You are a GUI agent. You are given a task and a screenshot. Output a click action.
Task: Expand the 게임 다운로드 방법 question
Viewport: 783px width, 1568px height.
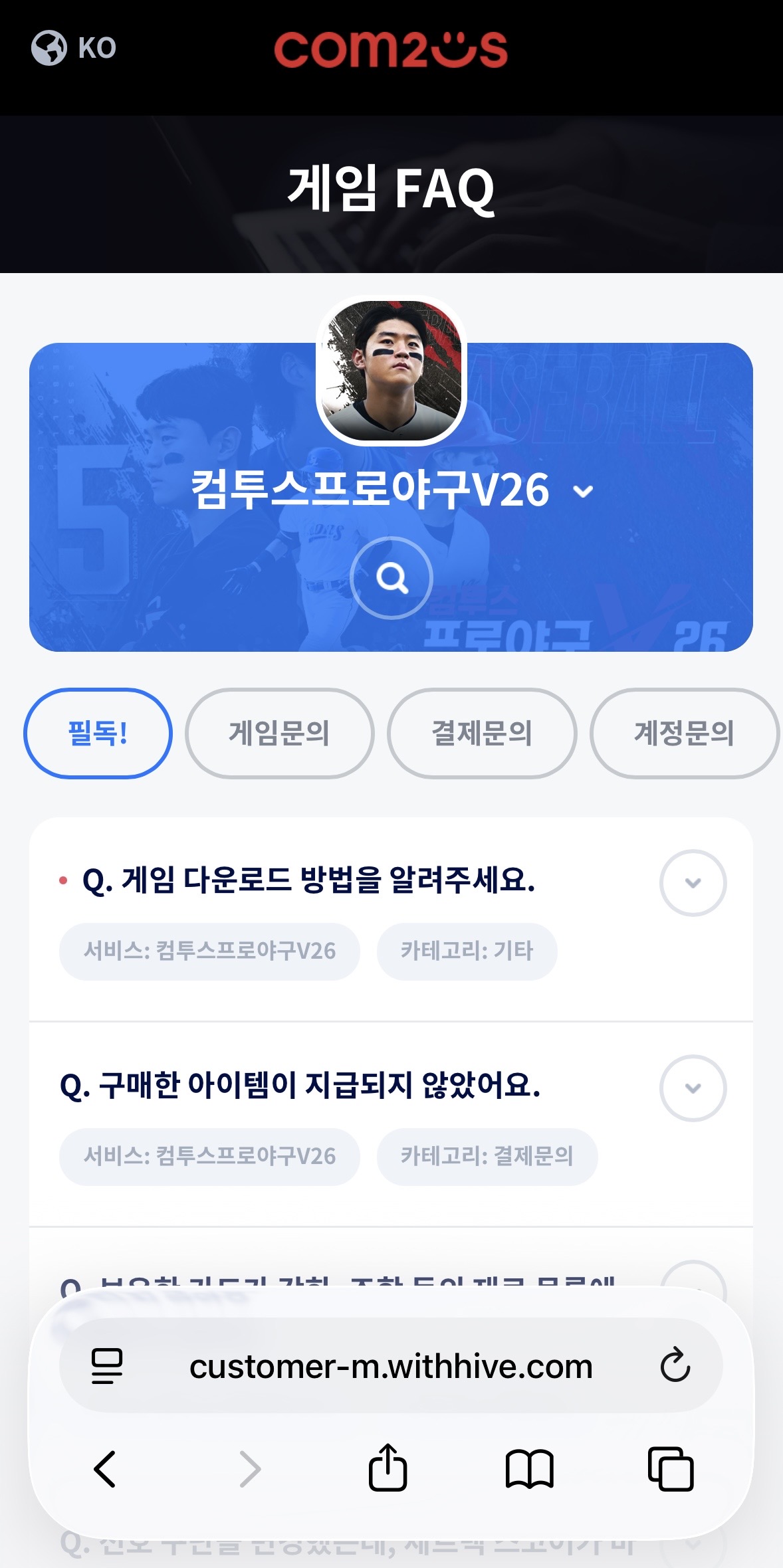point(693,883)
